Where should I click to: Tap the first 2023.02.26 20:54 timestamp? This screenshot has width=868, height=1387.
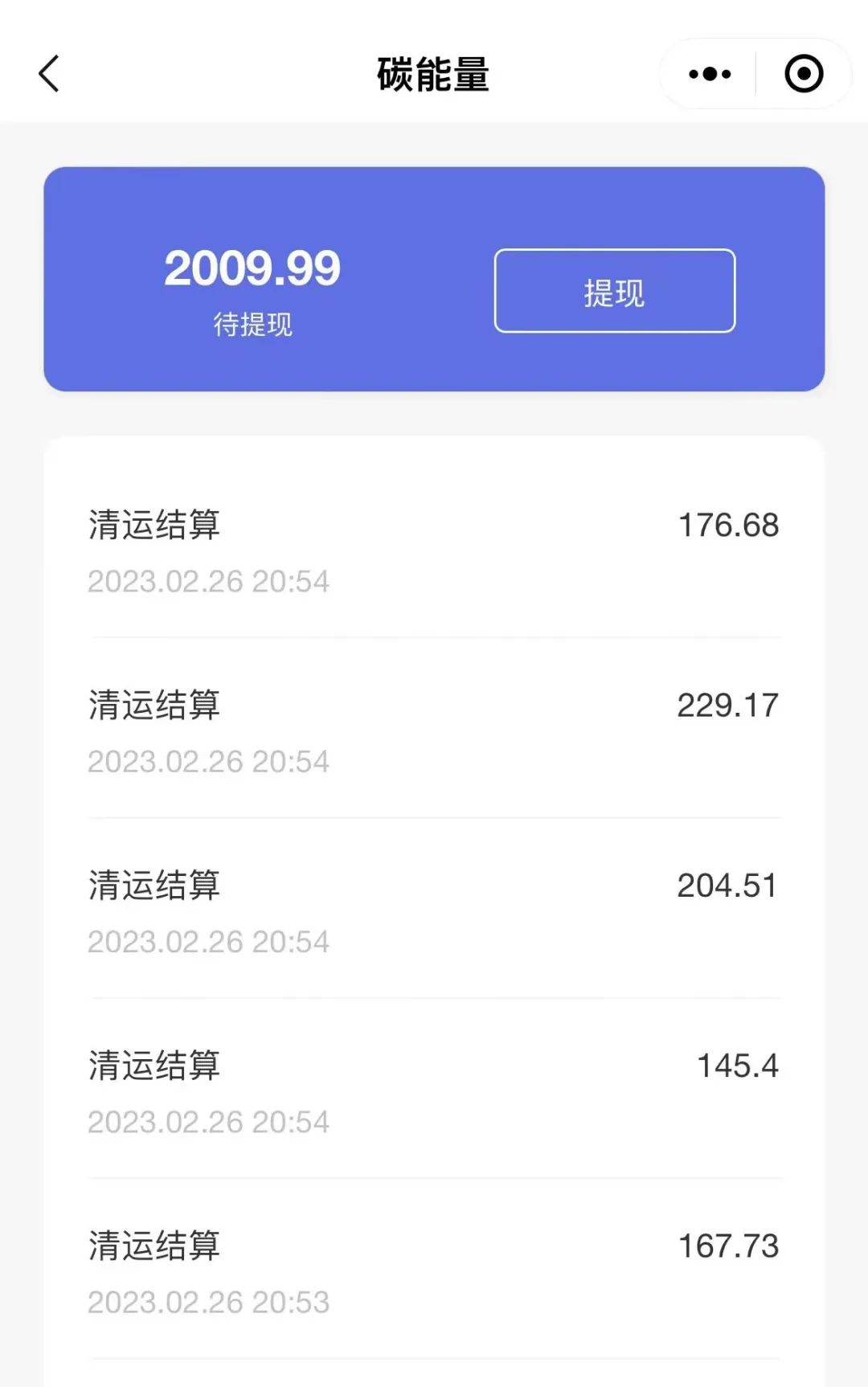coord(210,581)
